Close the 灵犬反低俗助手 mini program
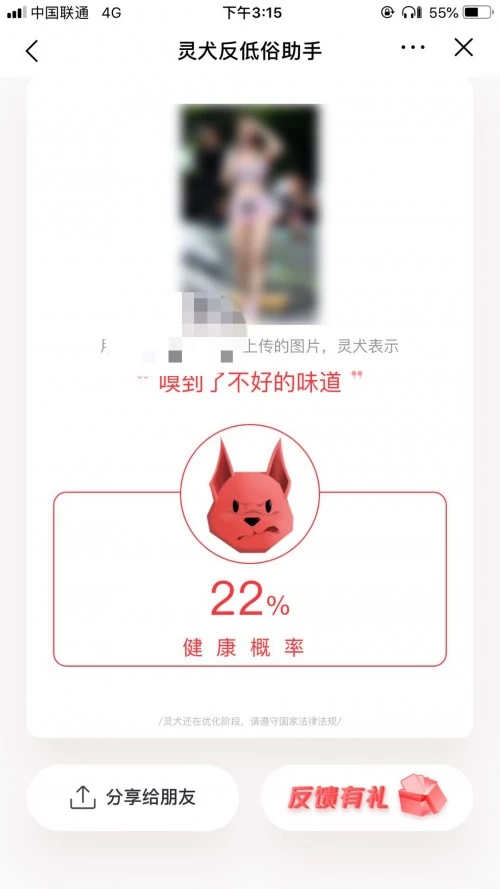 click(x=463, y=48)
